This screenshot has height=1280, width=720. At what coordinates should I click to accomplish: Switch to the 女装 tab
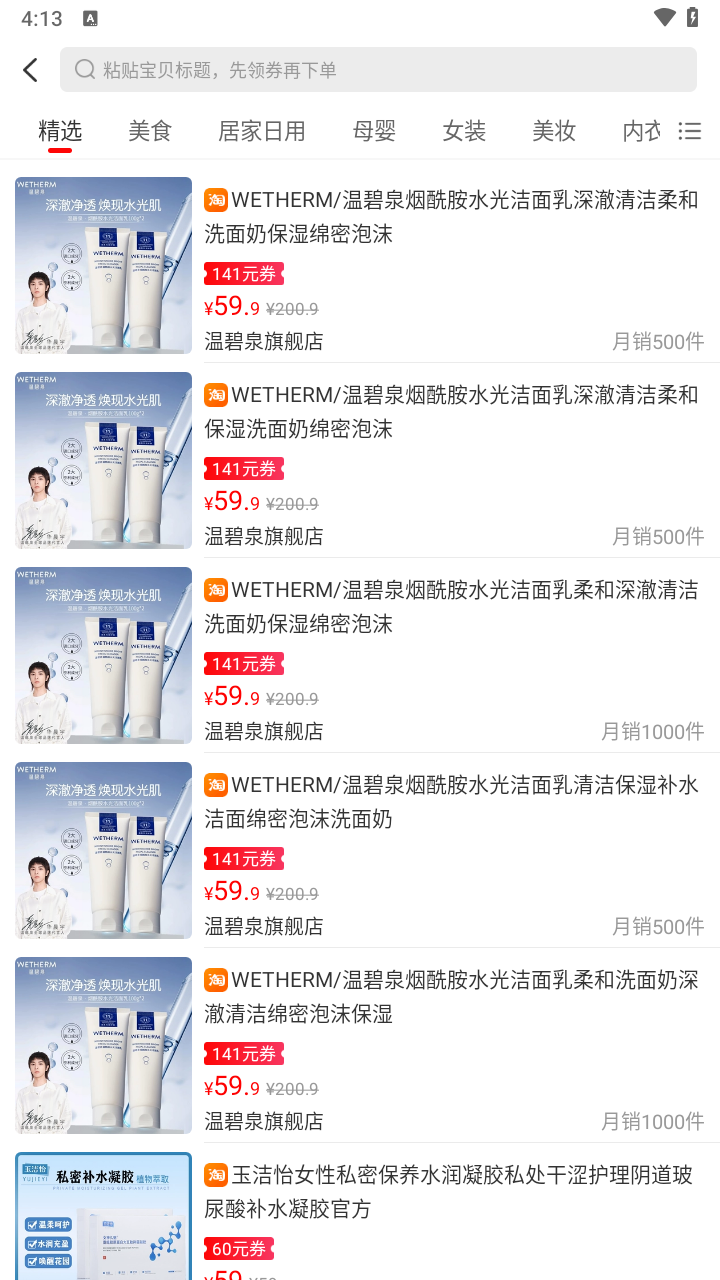click(464, 131)
